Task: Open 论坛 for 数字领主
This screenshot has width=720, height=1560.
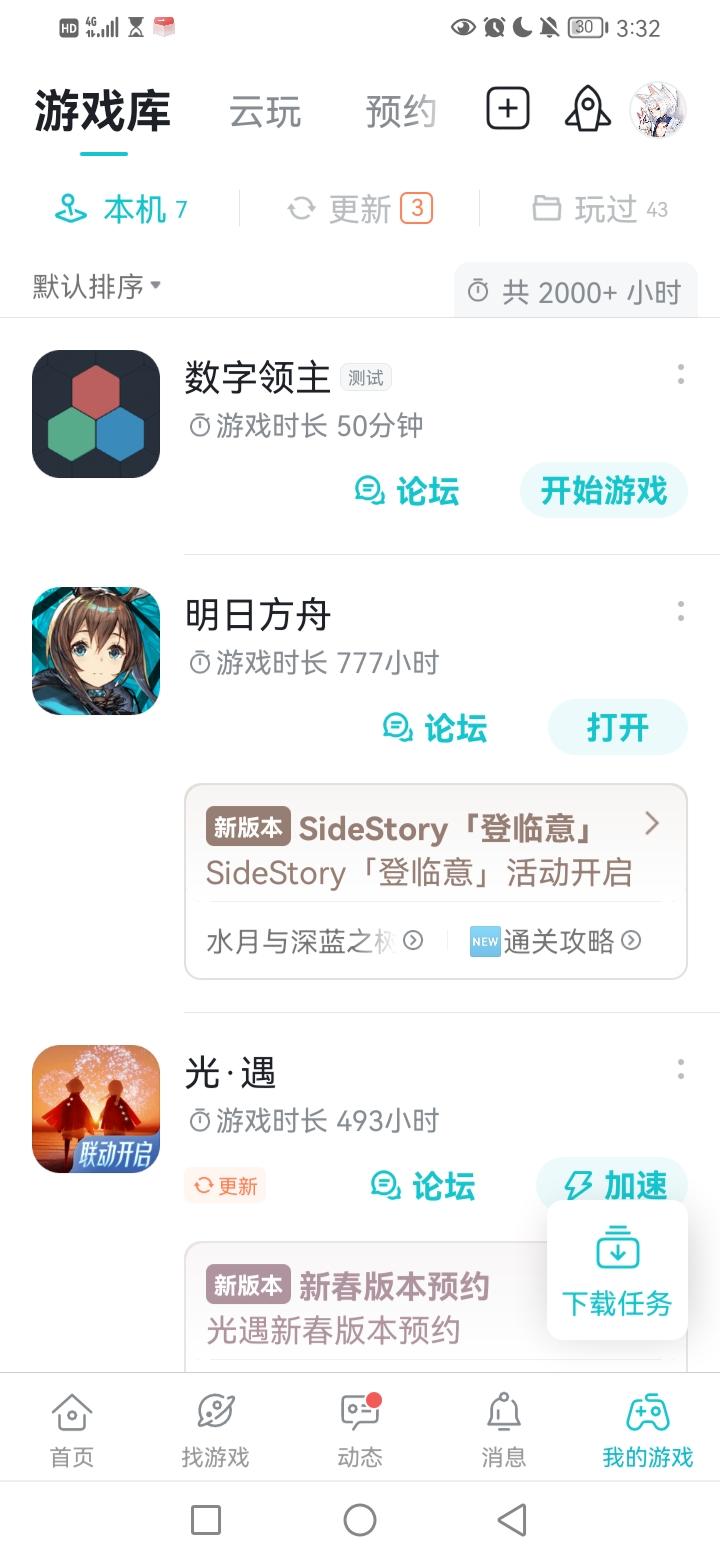Action: click(408, 490)
